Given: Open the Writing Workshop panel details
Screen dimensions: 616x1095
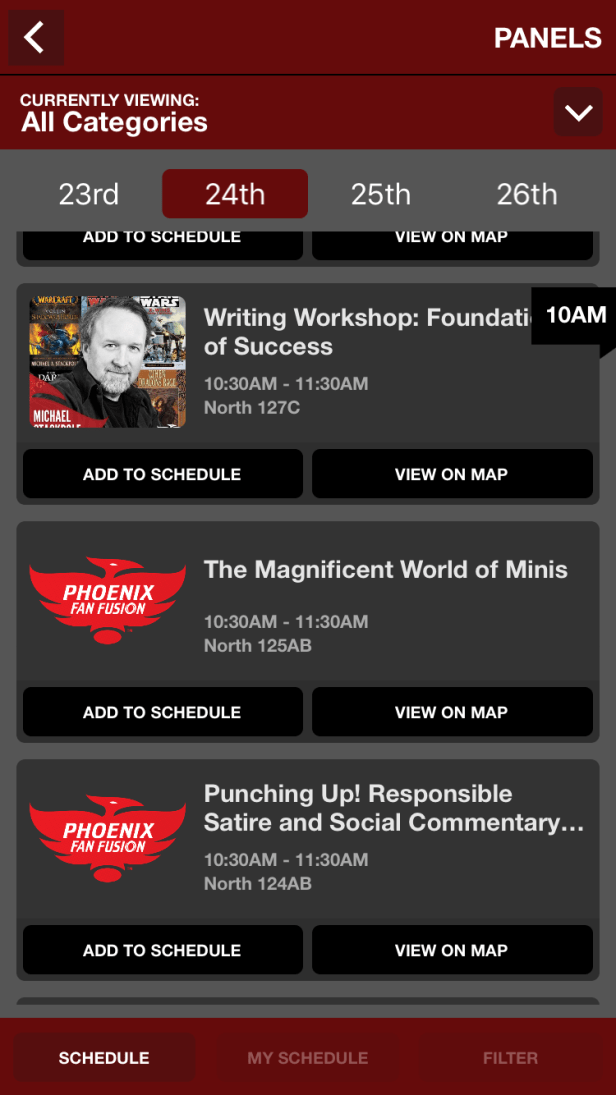Looking at the screenshot, I should (367, 334).
